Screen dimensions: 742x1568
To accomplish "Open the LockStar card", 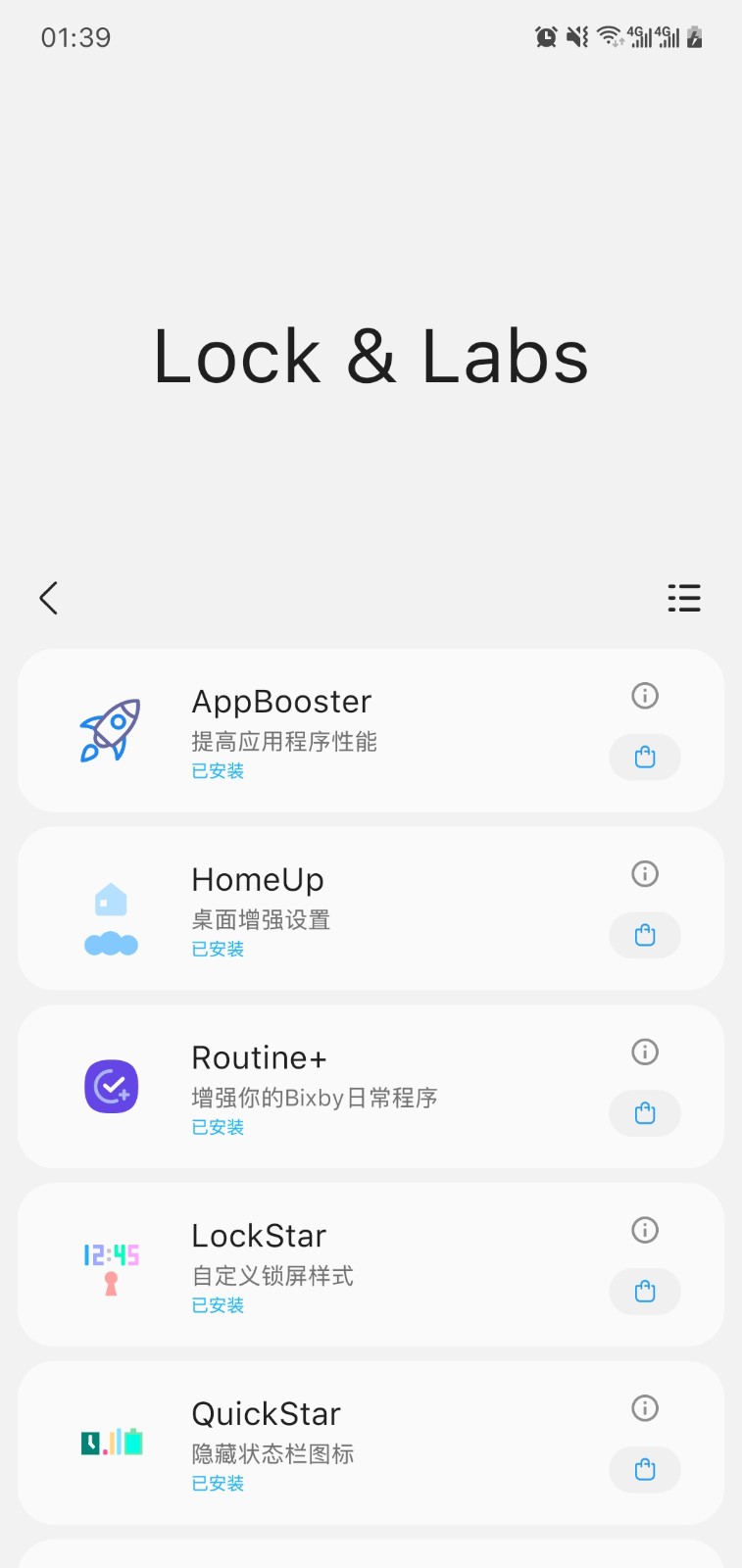I will pyautogui.click(x=371, y=1265).
